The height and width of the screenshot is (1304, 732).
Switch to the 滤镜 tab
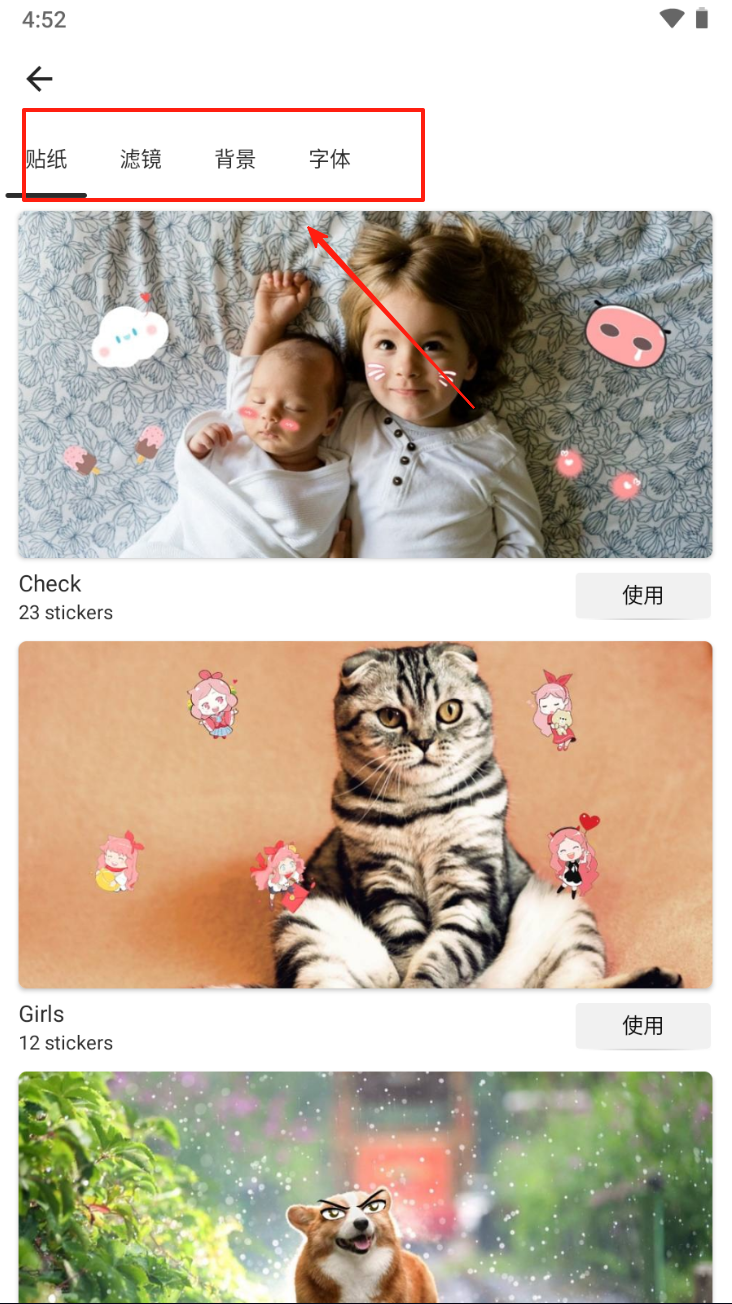pyautogui.click(x=141, y=159)
